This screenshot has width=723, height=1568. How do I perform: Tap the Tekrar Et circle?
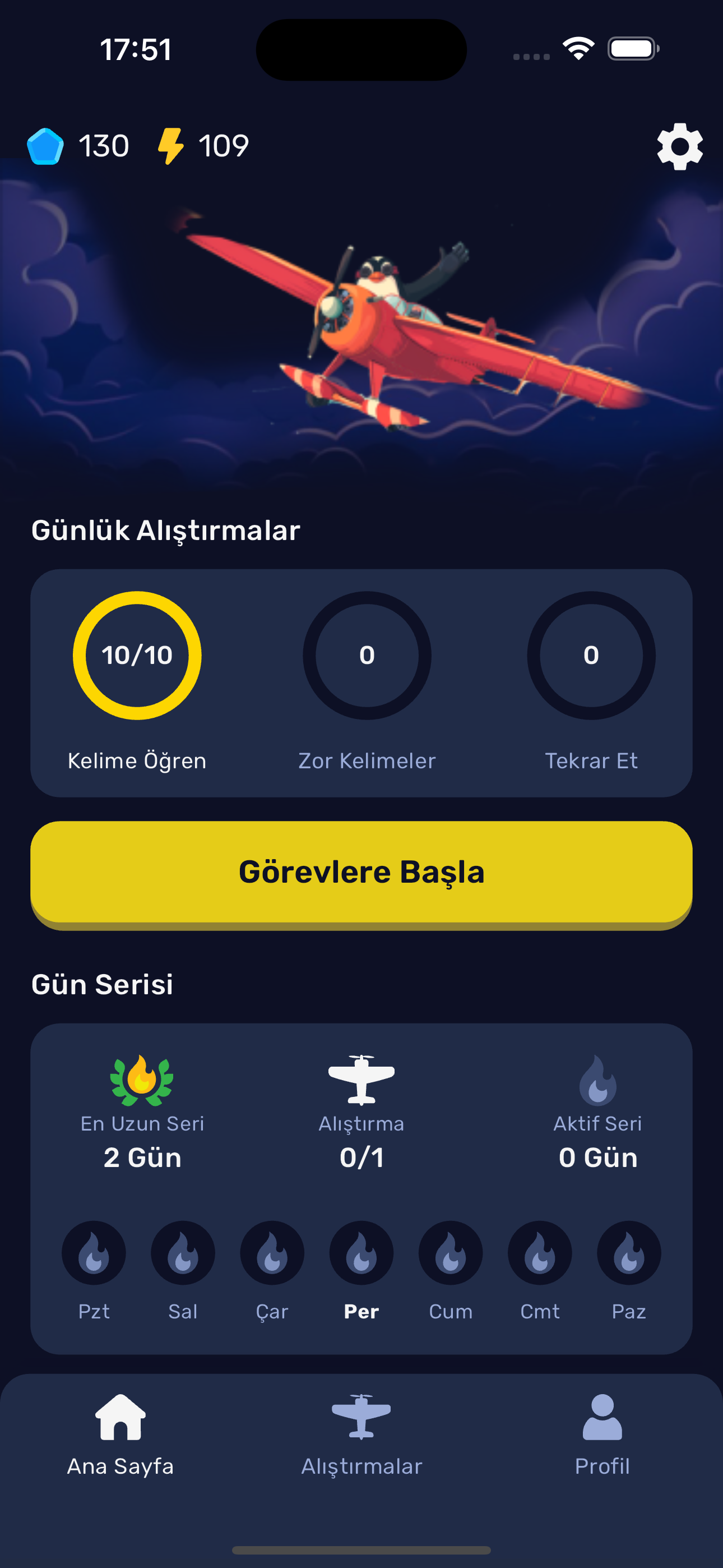point(590,656)
